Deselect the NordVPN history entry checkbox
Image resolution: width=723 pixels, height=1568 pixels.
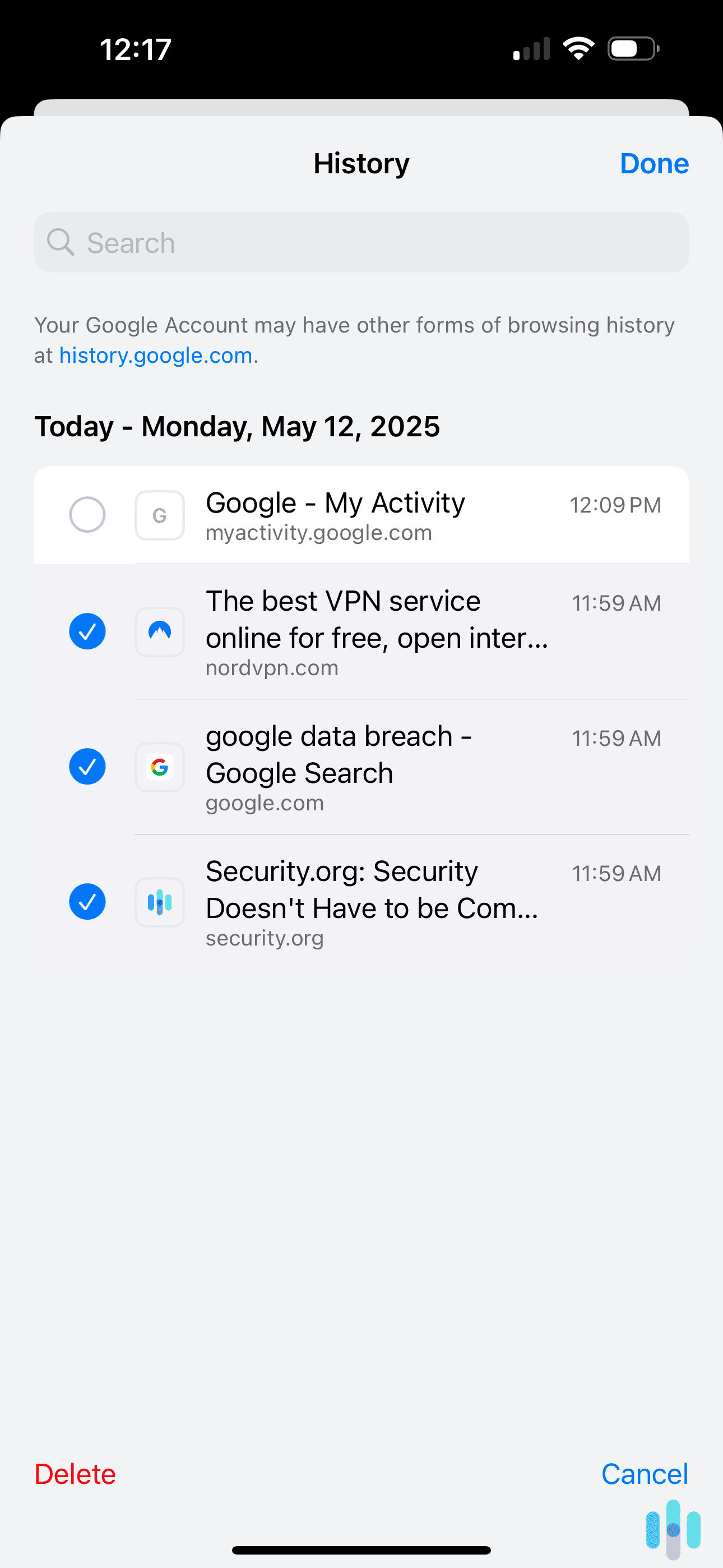pos(87,632)
